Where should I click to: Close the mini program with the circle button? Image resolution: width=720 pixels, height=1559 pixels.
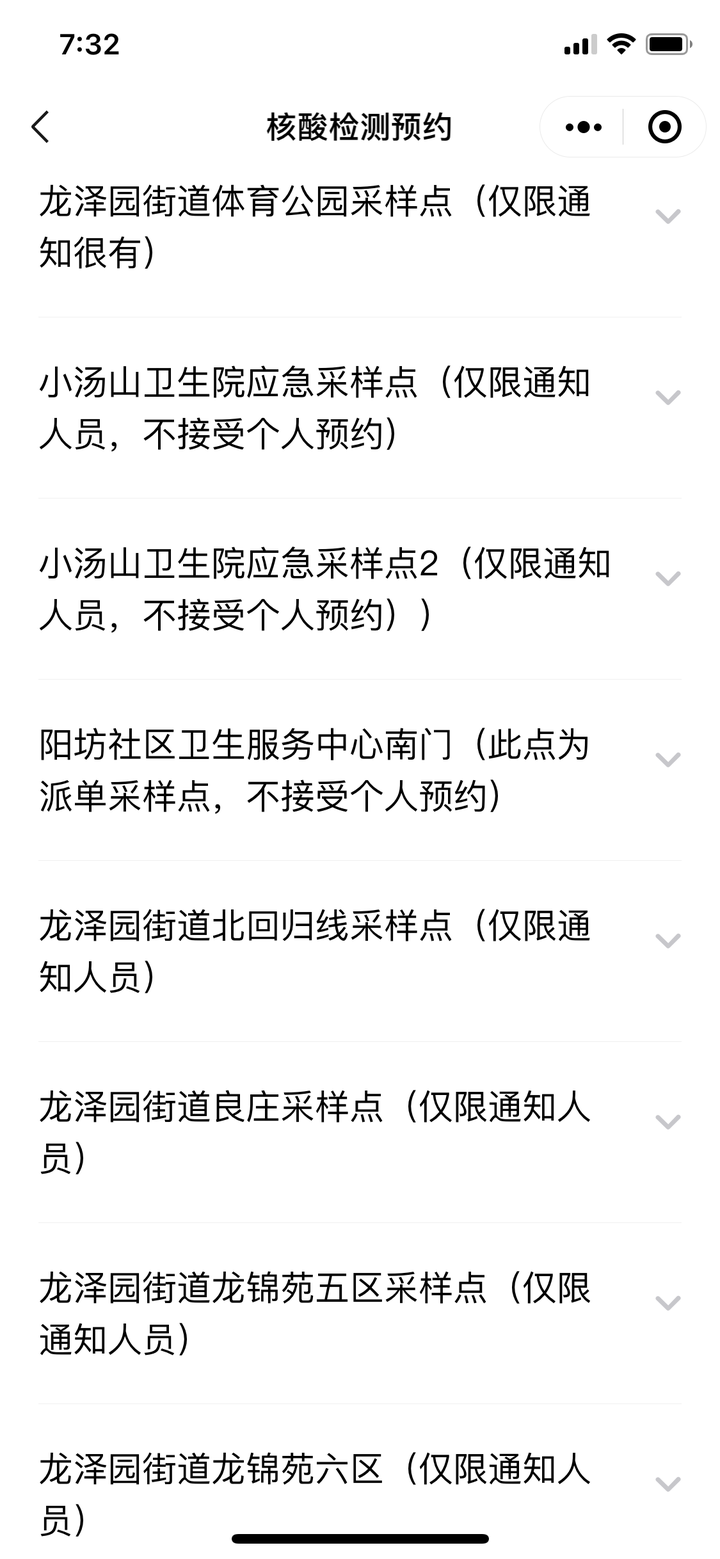pyautogui.click(x=665, y=127)
